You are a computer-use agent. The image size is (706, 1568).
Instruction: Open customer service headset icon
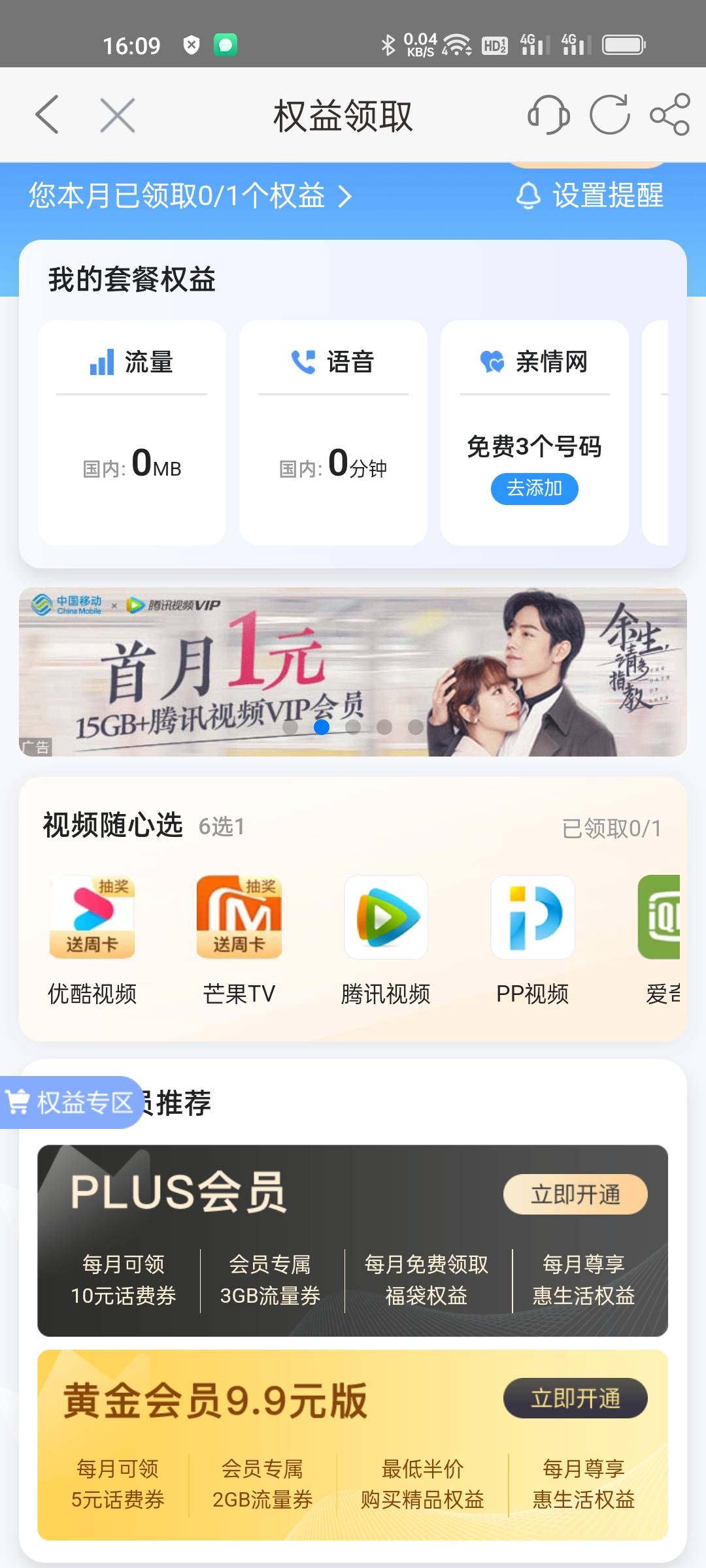[x=548, y=115]
